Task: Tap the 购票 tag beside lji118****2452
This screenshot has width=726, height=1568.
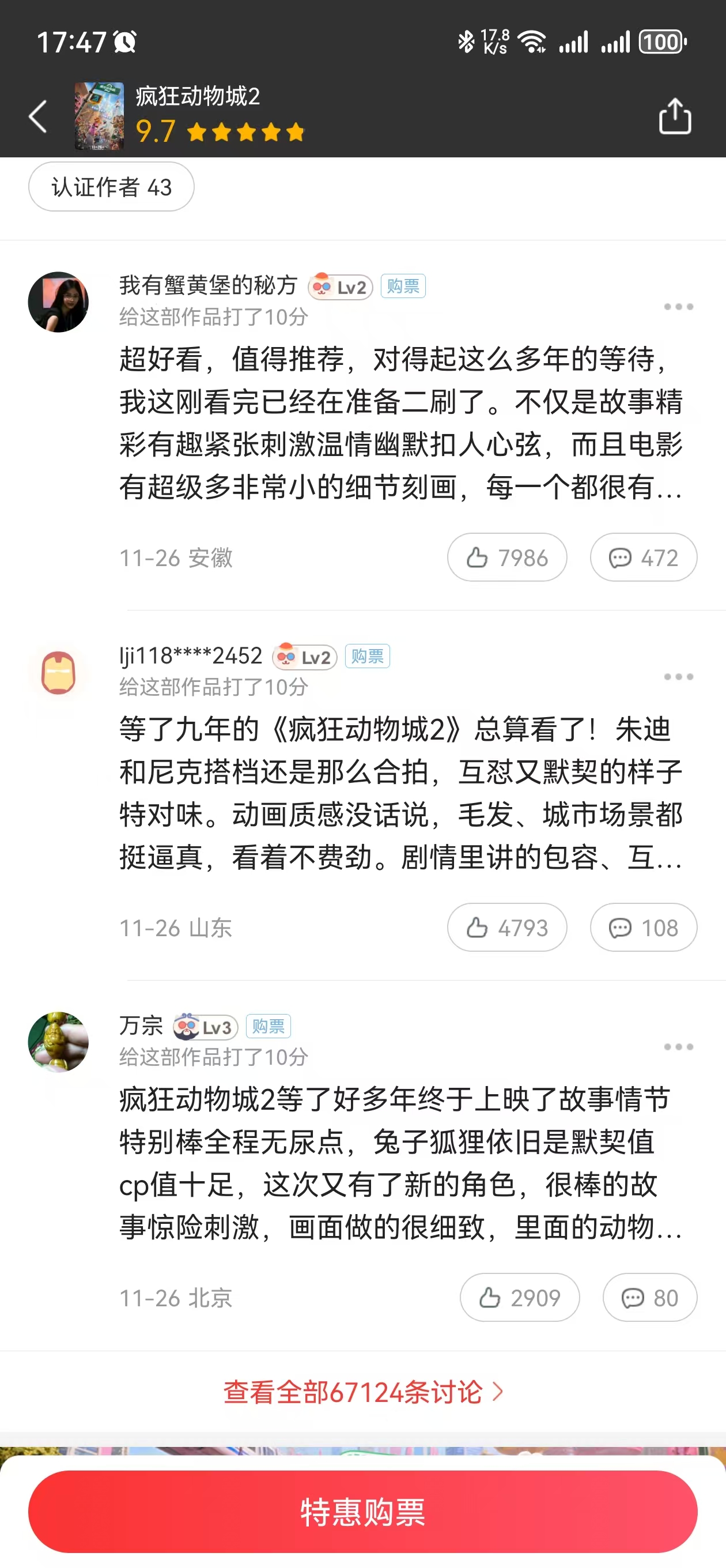Action: 368,656
